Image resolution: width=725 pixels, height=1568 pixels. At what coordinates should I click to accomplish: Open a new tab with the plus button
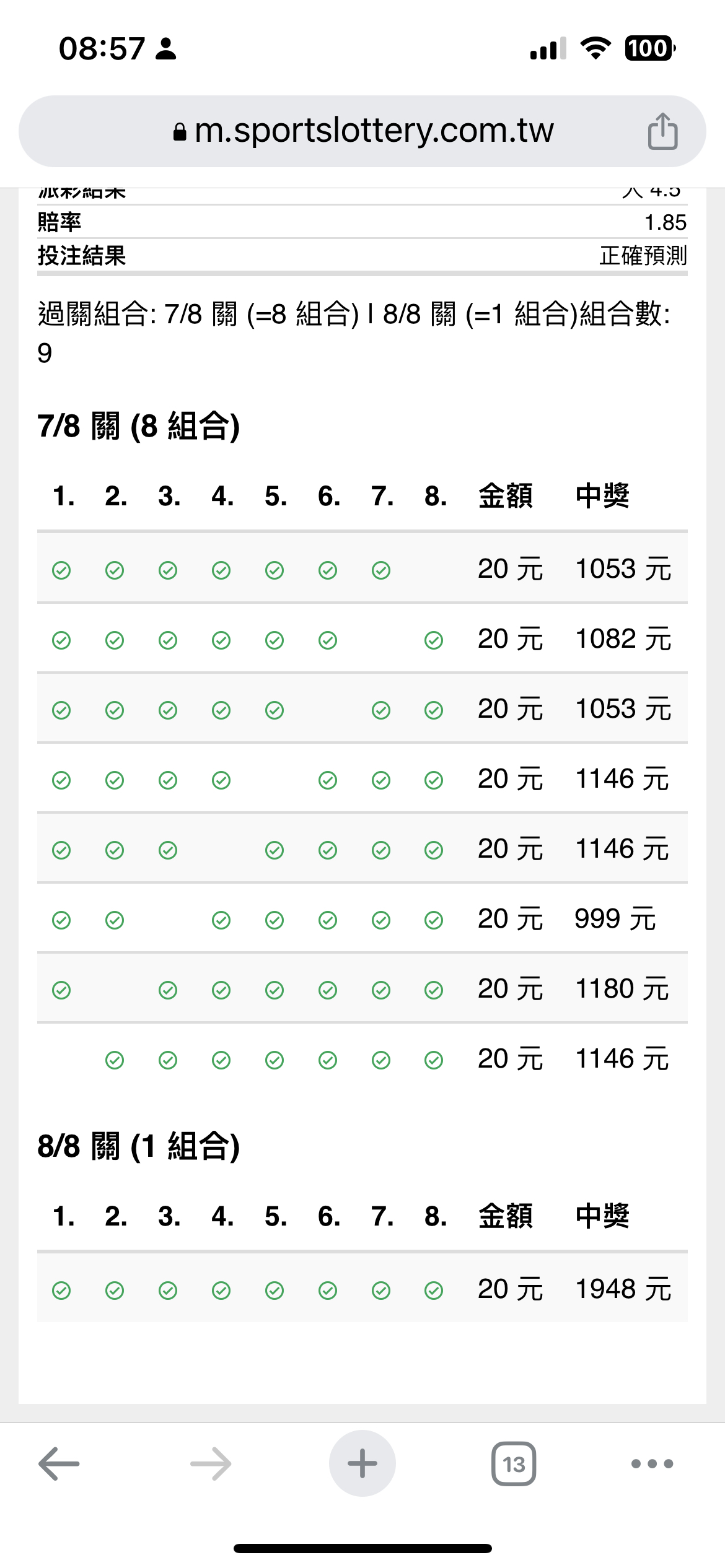(x=362, y=1463)
